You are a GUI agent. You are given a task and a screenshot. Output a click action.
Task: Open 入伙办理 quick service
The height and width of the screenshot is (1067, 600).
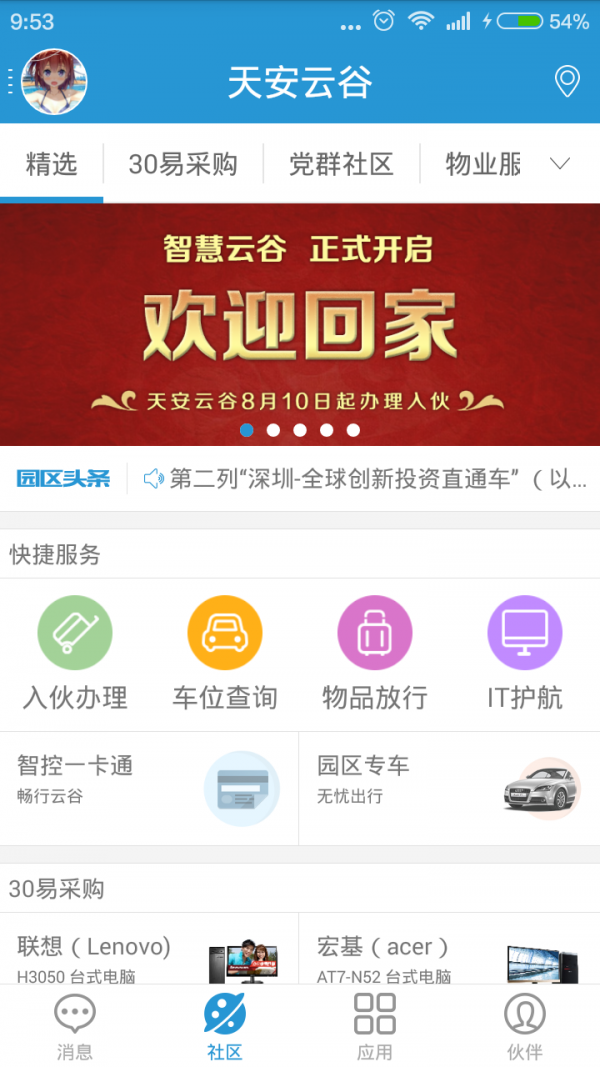(x=75, y=652)
